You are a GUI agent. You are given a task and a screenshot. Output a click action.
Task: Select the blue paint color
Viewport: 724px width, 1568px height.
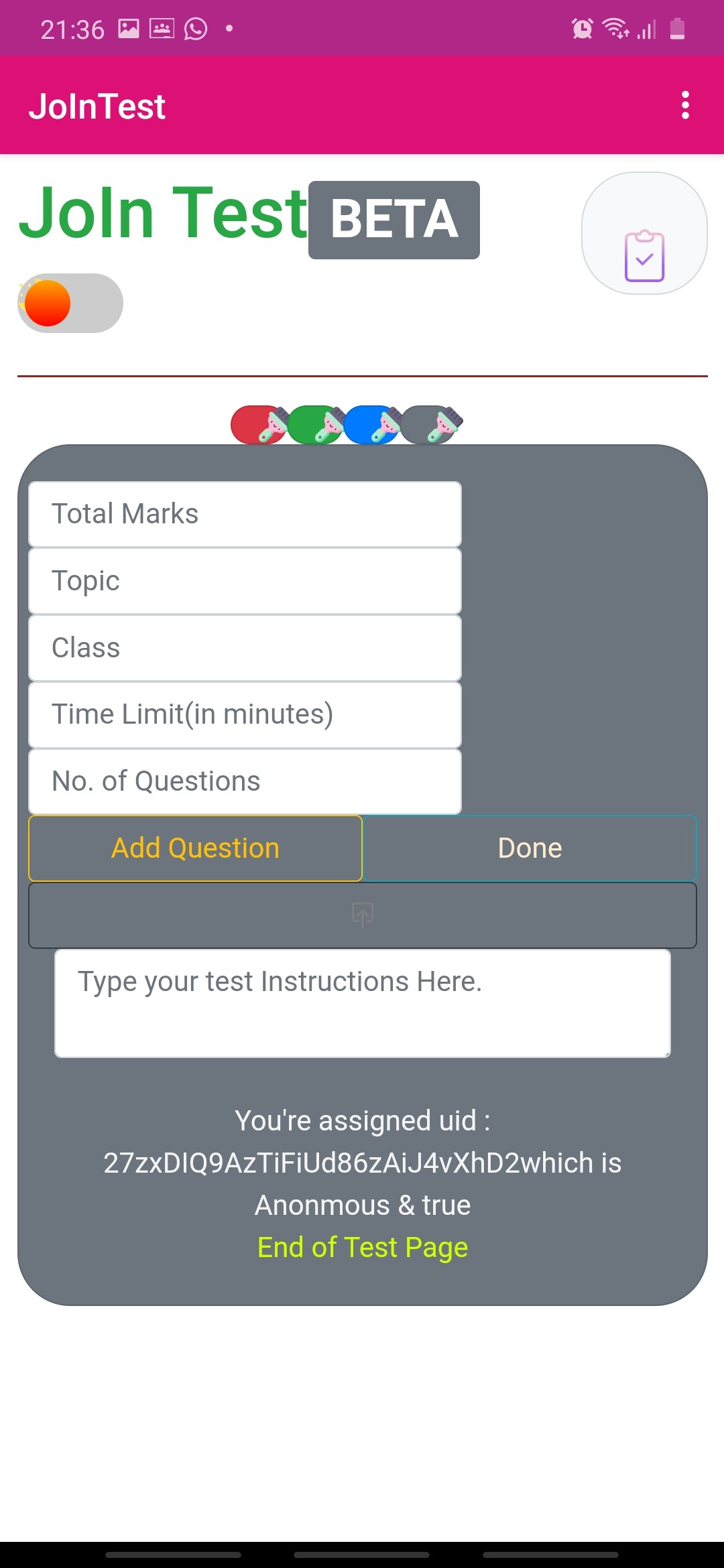(372, 425)
